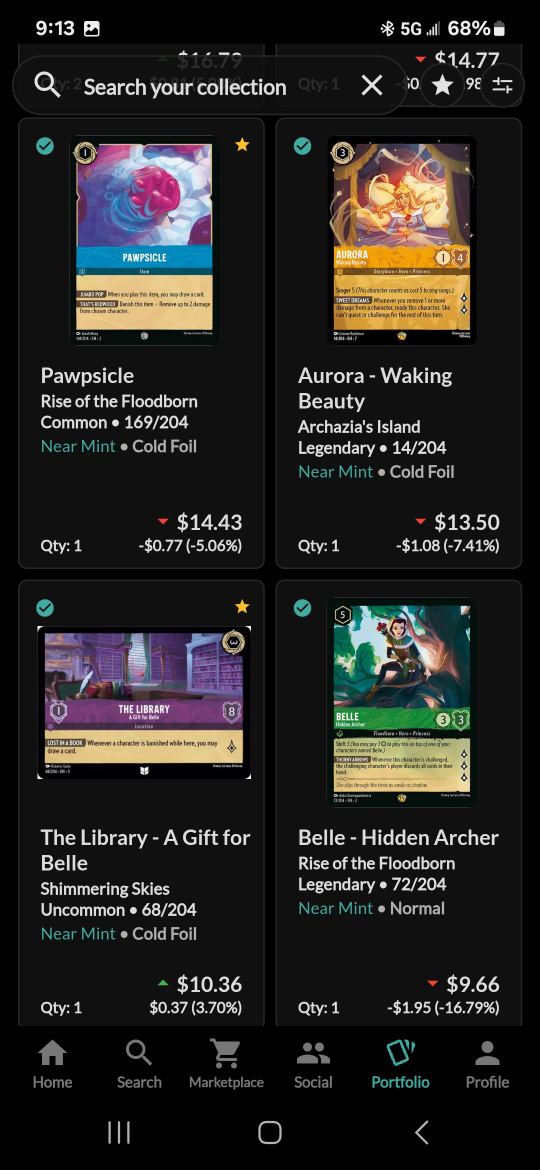The image size is (540, 1170).
Task: Tap the system back button
Action: [x=421, y=1133]
